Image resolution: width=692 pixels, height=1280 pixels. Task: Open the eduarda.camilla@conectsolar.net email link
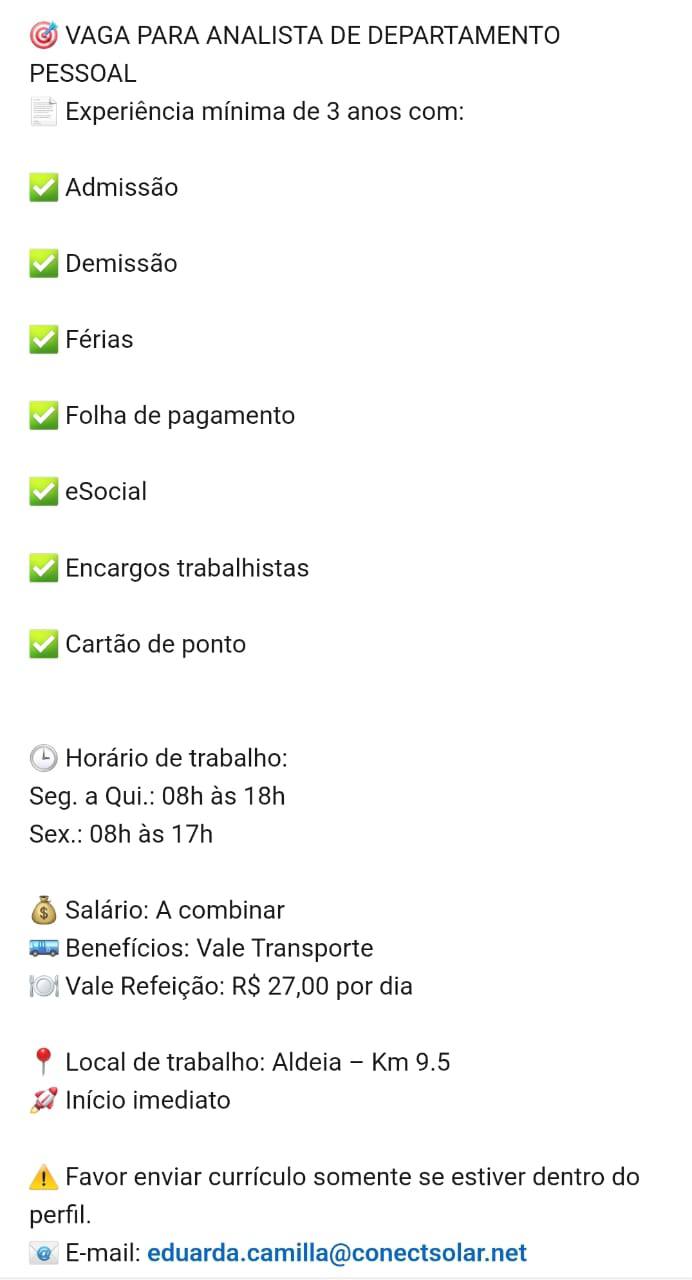337,1253
